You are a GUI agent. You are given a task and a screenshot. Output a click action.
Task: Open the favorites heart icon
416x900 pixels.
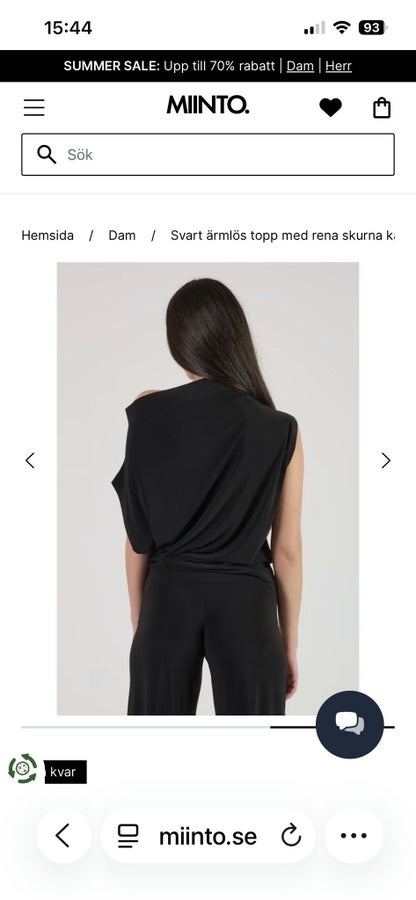point(331,107)
